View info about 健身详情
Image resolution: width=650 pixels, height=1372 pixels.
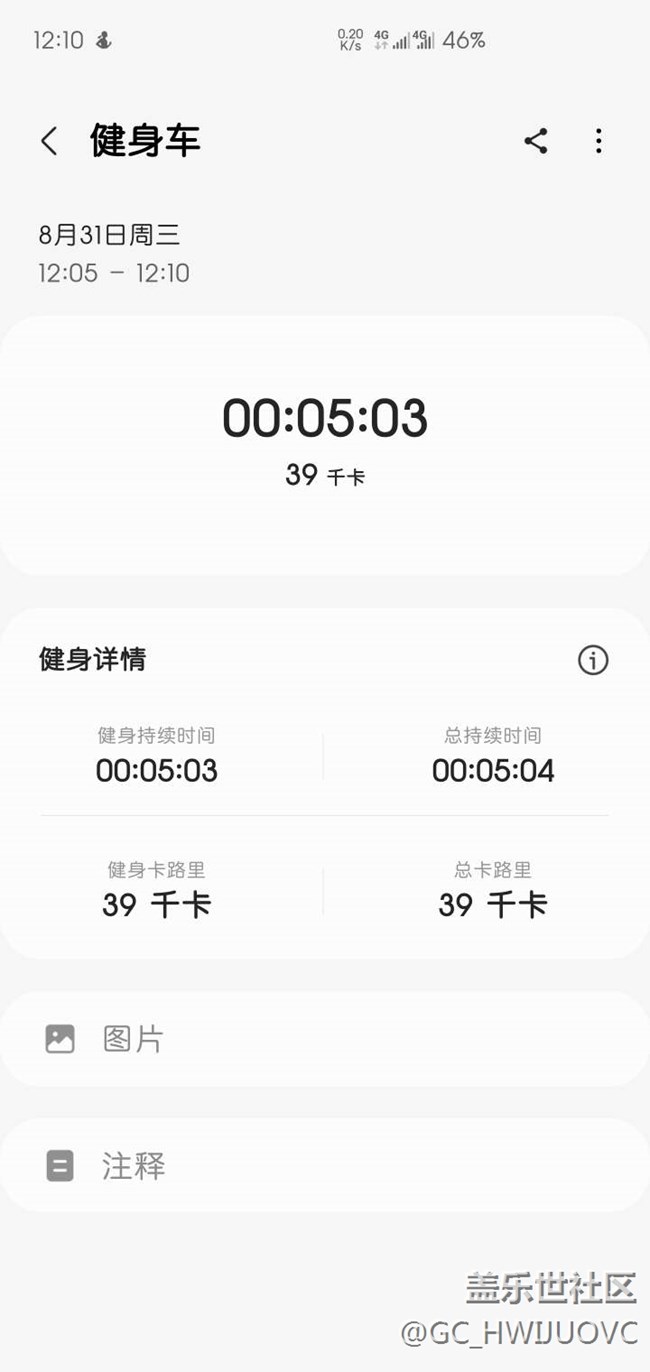pos(593,660)
